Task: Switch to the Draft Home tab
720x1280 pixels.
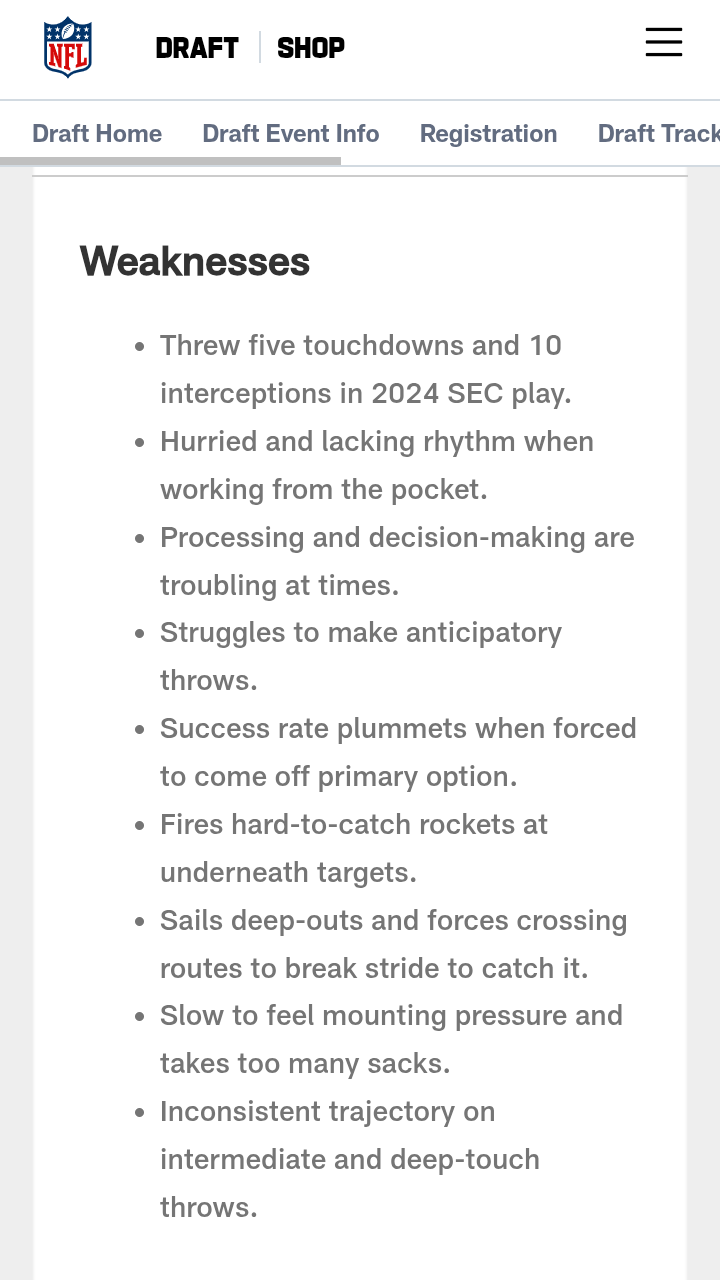Action: (x=97, y=134)
